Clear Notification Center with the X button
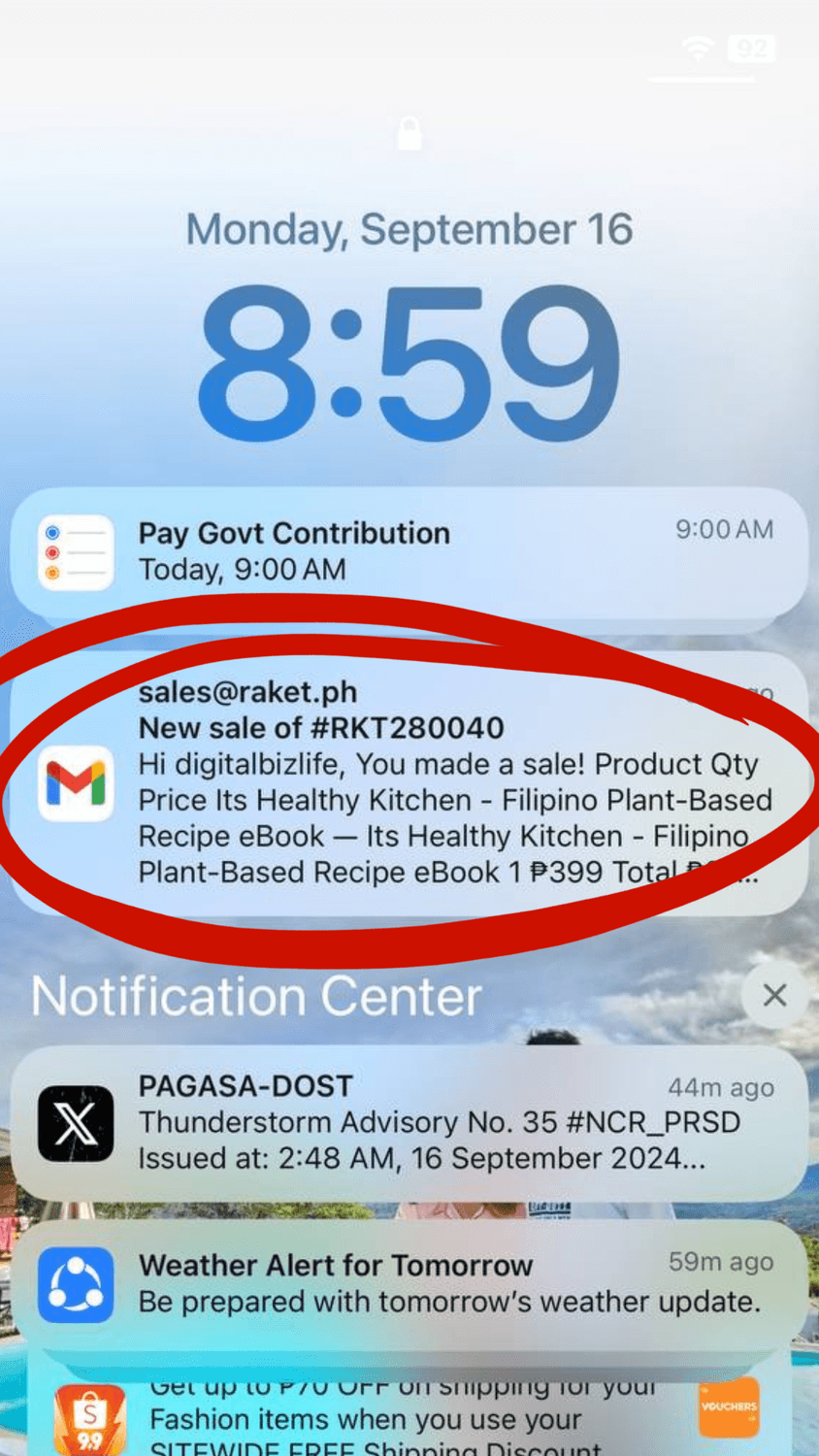 (x=773, y=995)
